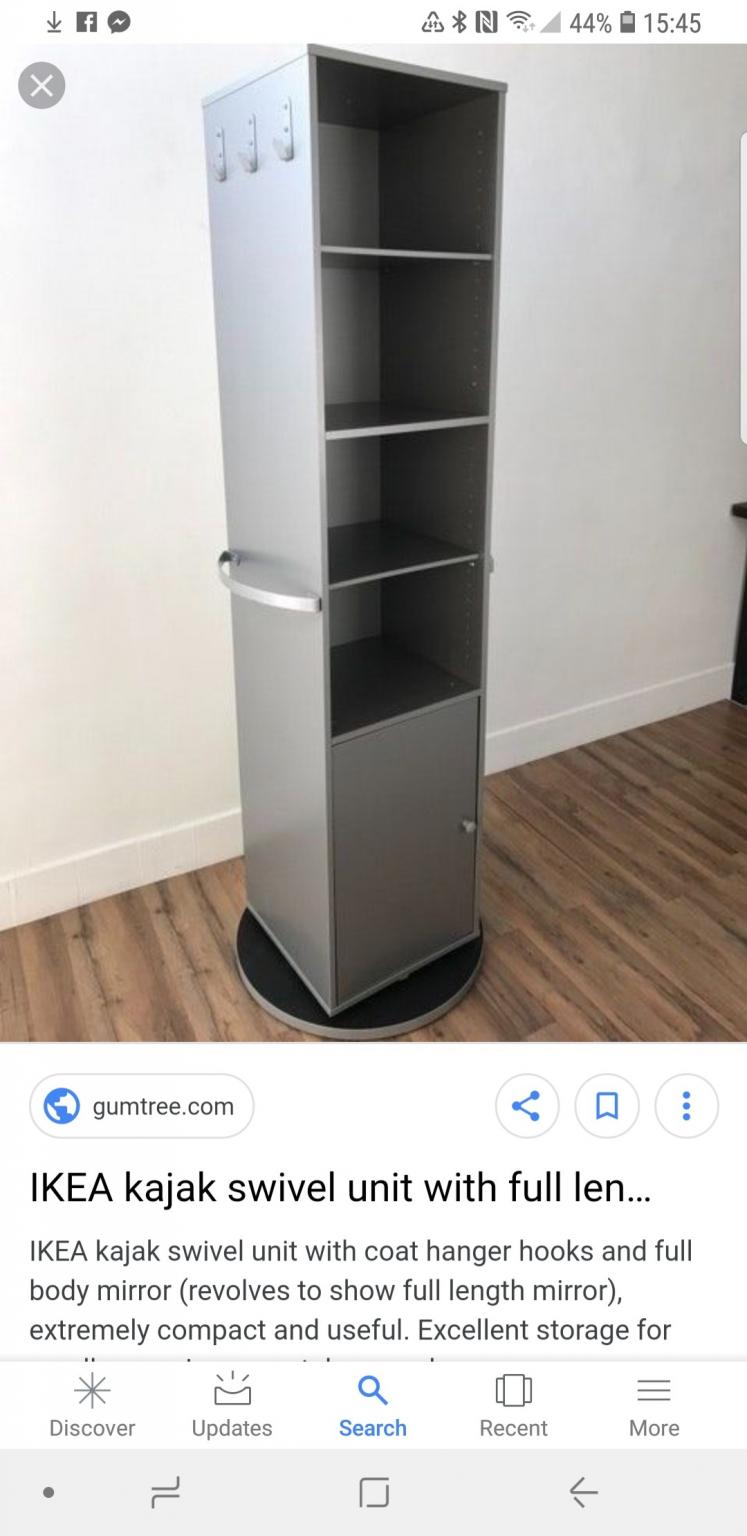Open the recent apps switcher

(164, 1492)
